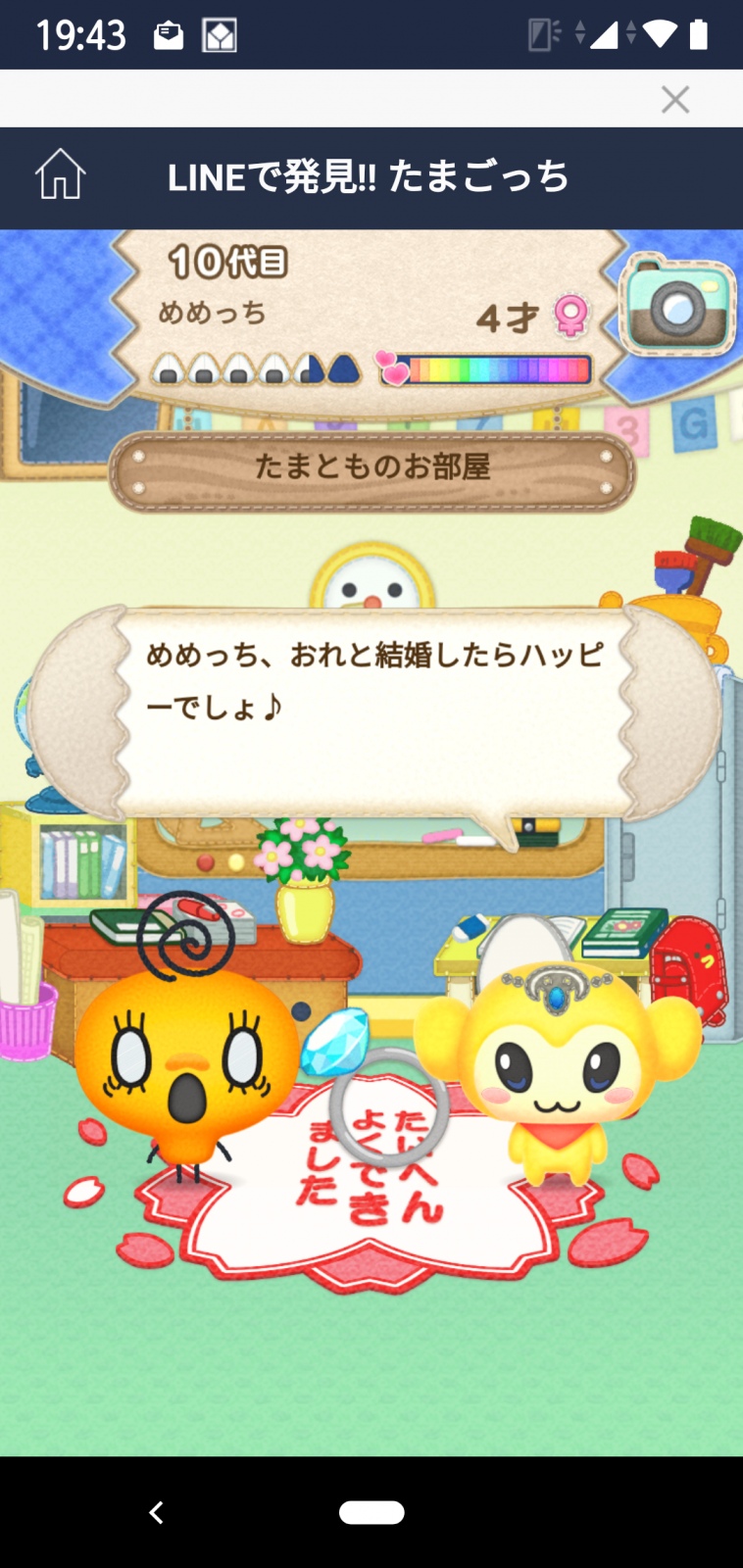
Task: Navigate back with the system back arrow
Action: point(156,1512)
